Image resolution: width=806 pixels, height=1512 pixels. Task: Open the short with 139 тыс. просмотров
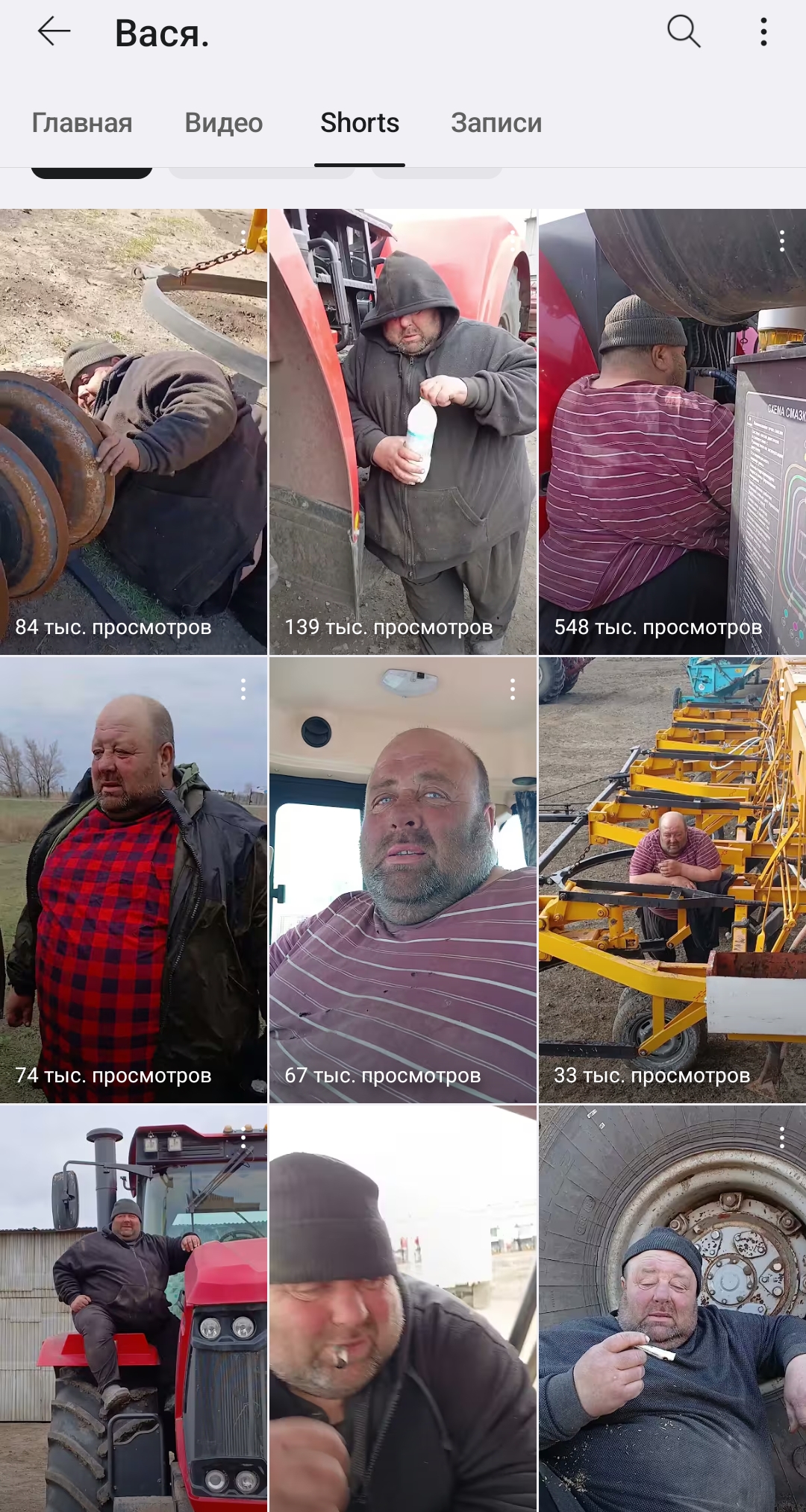point(403,433)
